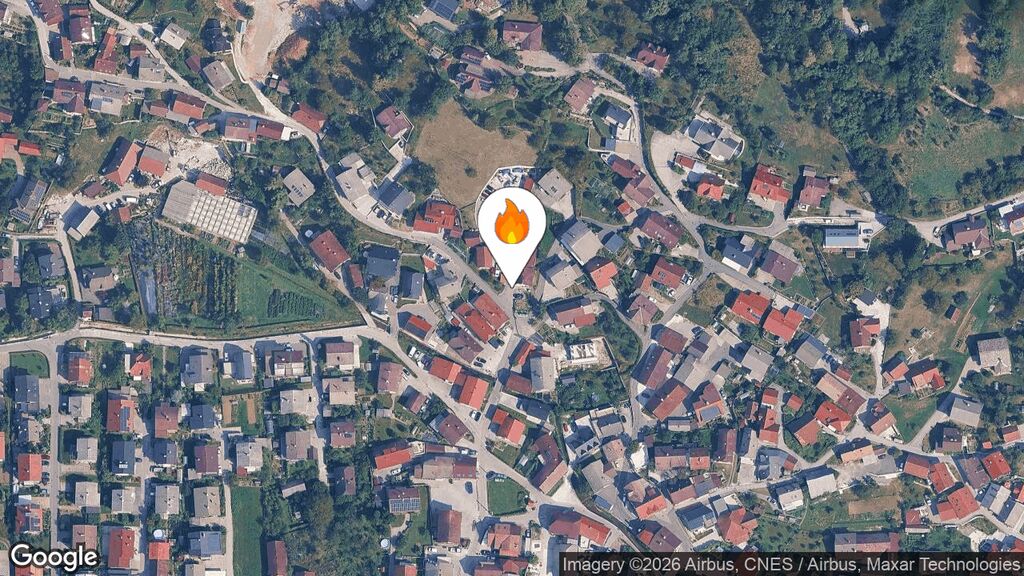Tap the fire marker pin on the map
This screenshot has height=576, width=1024.
[511, 226]
